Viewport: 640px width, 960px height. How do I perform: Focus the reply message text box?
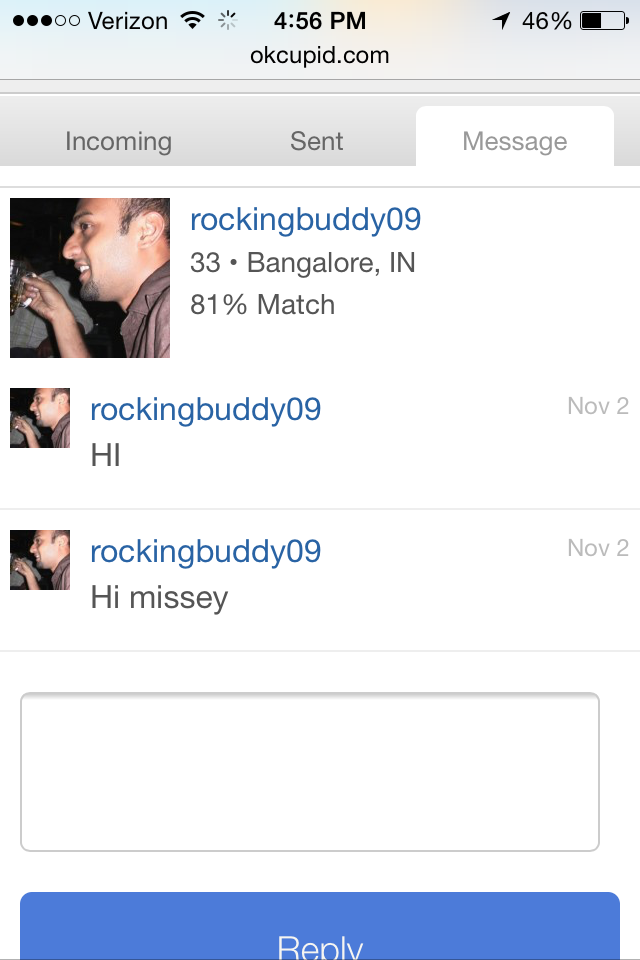coord(310,772)
